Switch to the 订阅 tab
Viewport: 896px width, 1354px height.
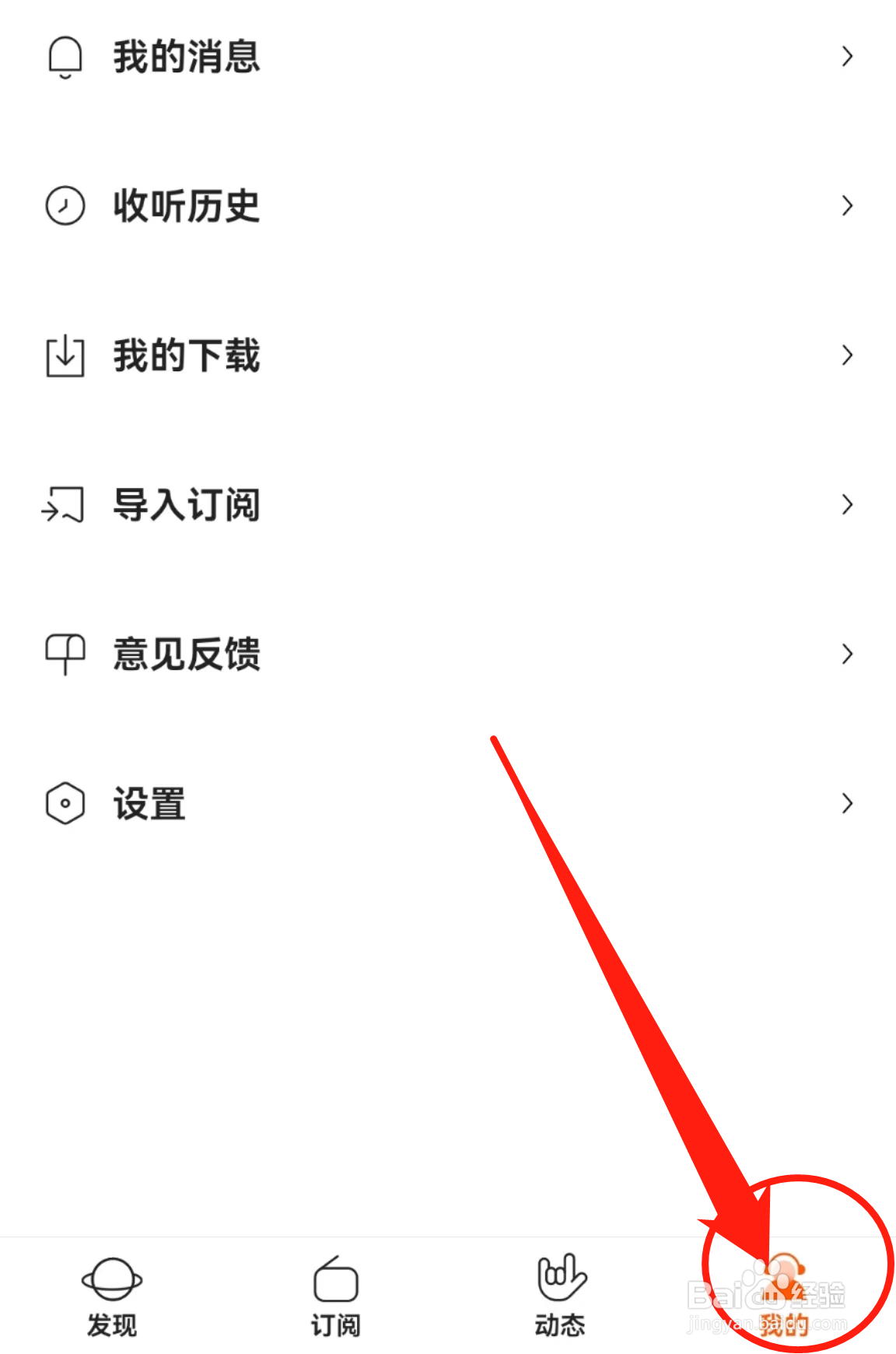click(335, 1296)
